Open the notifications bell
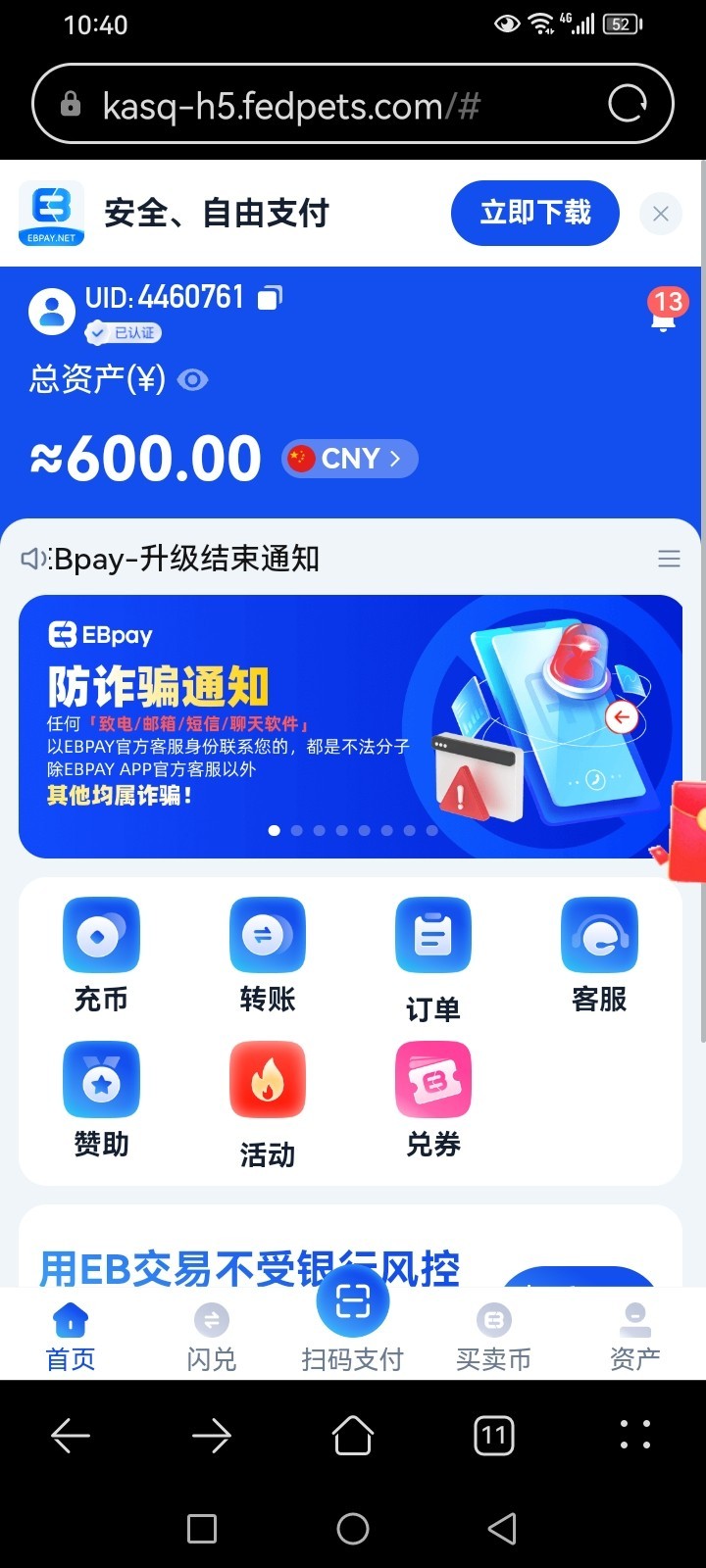This screenshot has width=706, height=1568. pyautogui.click(x=665, y=312)
